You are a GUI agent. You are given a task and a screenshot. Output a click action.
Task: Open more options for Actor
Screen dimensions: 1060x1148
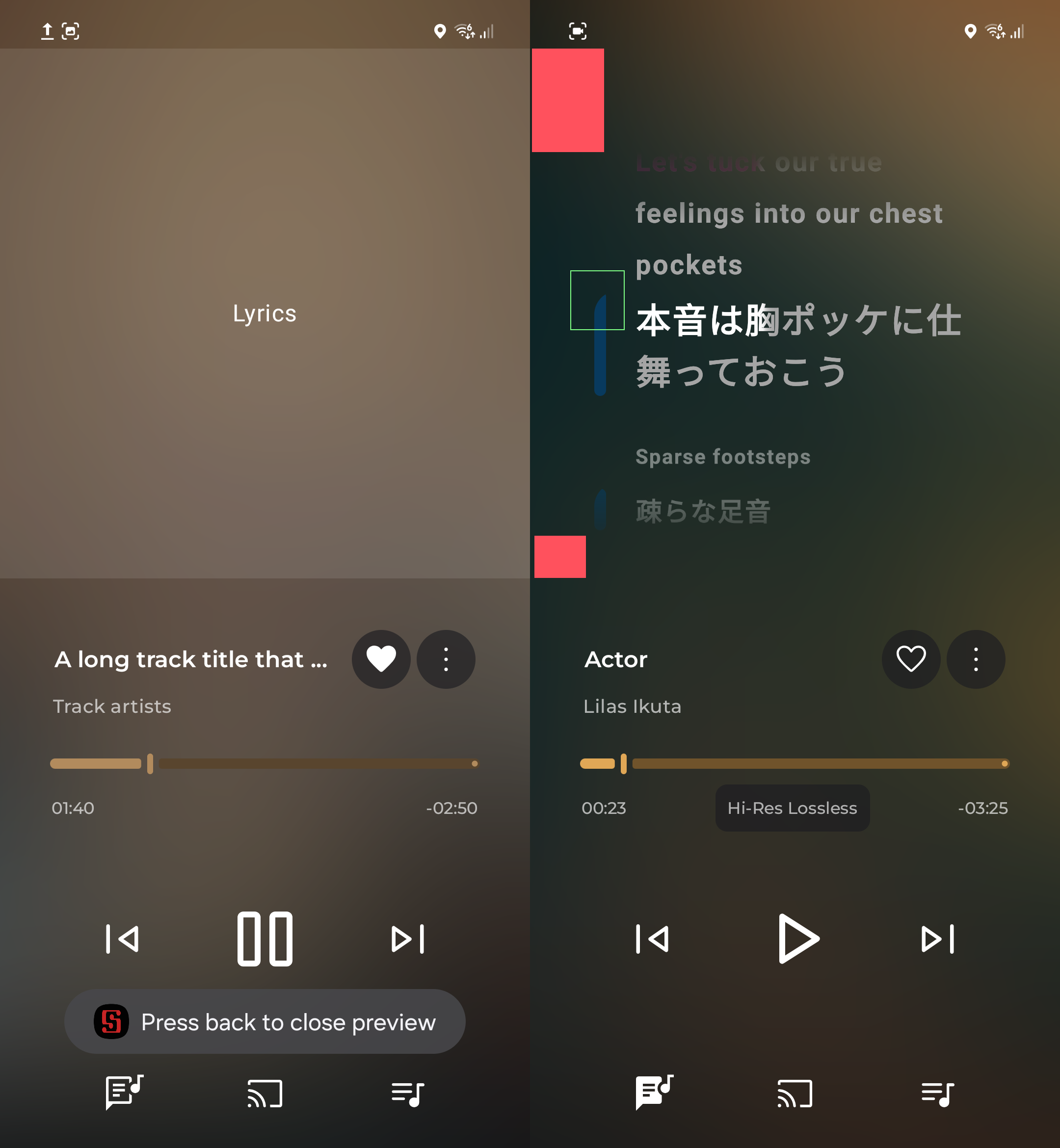pos(976,659)
